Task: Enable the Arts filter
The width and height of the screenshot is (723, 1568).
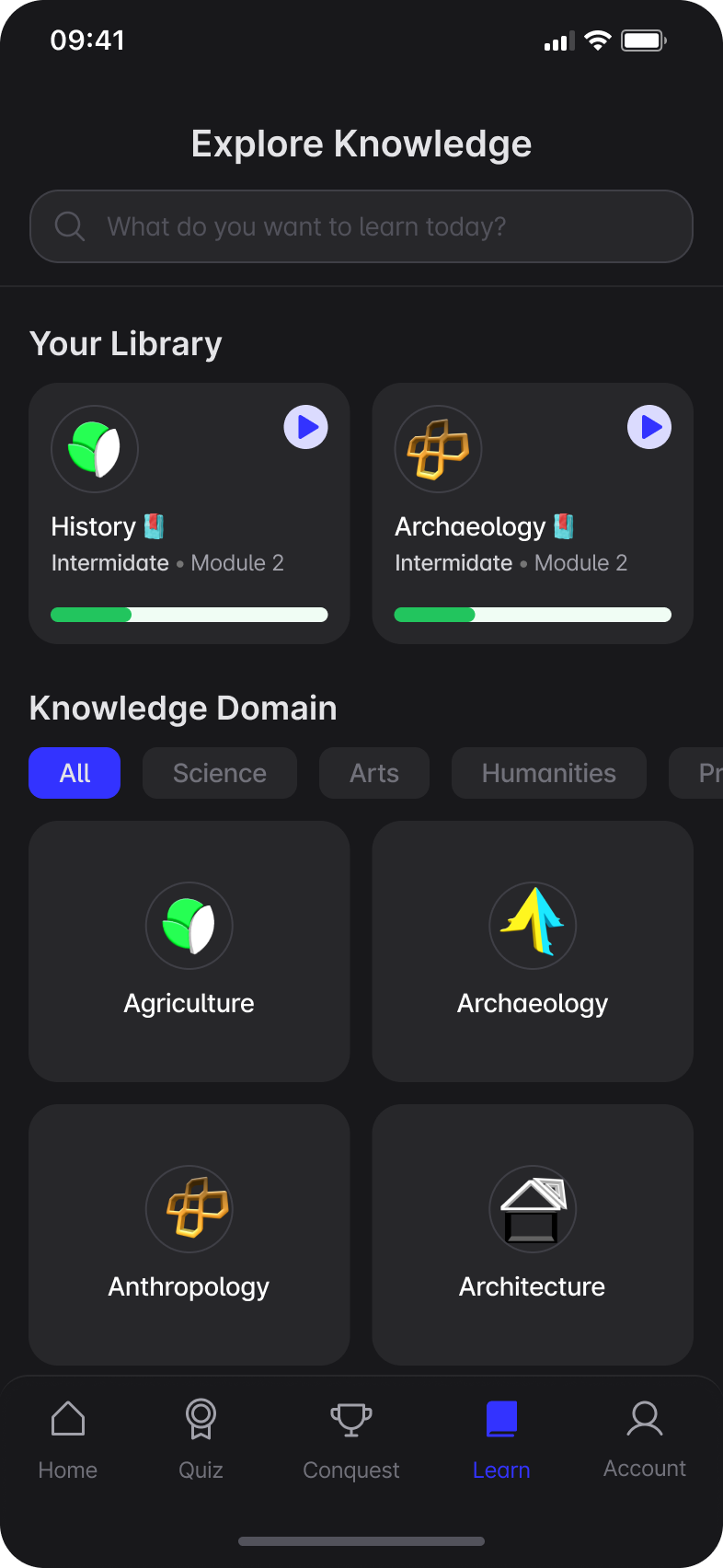Action: (x=373, y=773)
